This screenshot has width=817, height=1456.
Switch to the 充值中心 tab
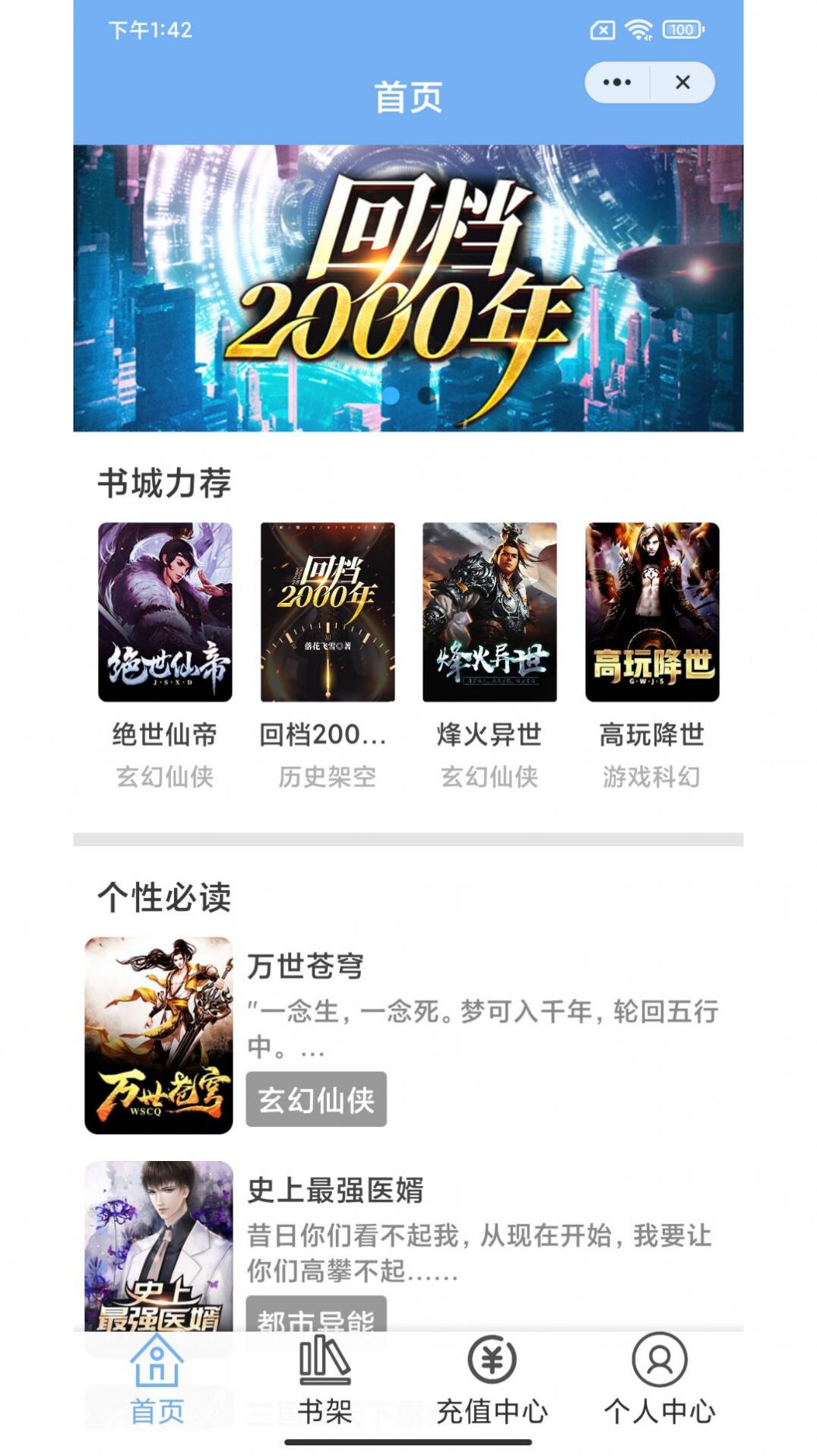pos(490,1409)
